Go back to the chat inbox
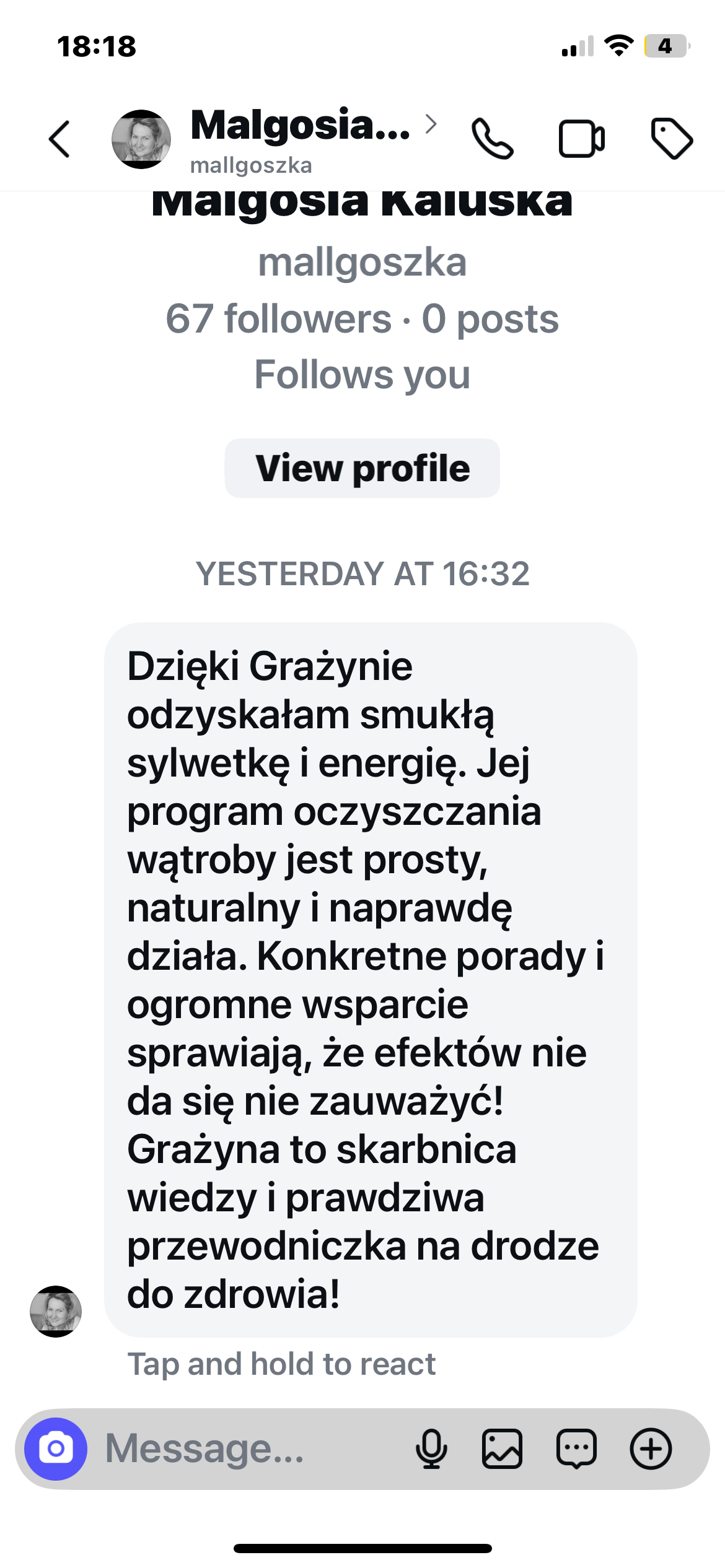This screenshot has height=1568, width=725. pos(58,139)
